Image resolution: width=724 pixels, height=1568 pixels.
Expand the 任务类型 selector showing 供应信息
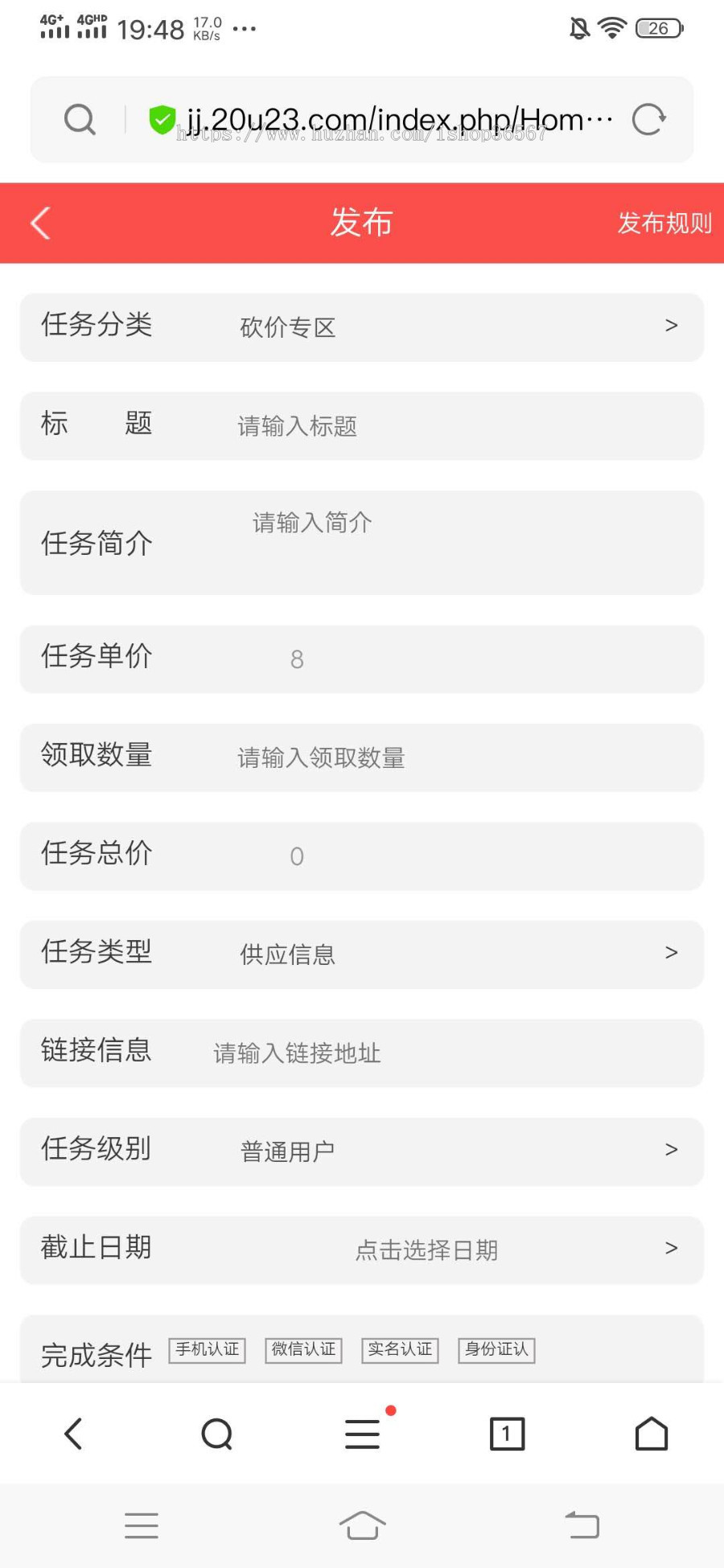coord(362,954)
